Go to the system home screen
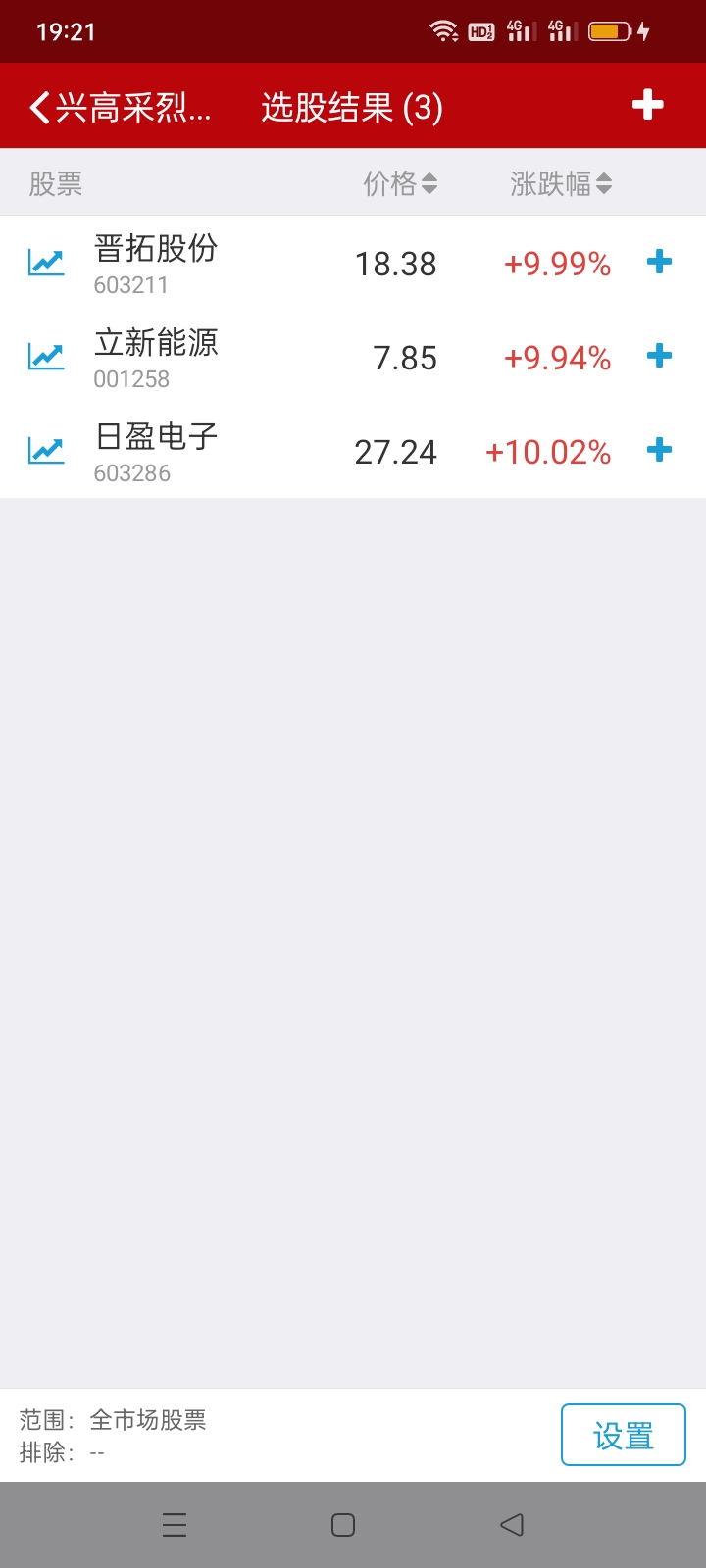The width and height of the screenshot is (706, 1568). [x=343, y=1525]
